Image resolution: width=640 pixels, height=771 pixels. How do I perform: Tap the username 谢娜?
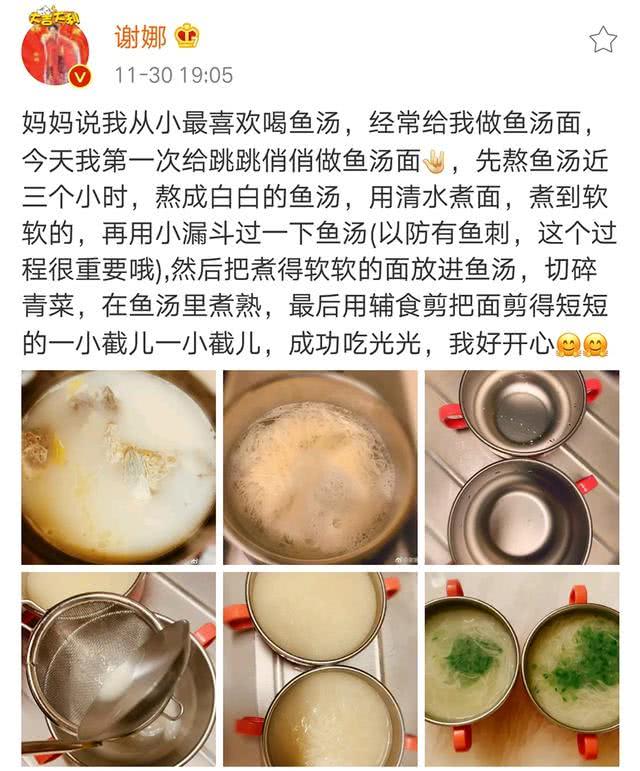tap(139, 36)
